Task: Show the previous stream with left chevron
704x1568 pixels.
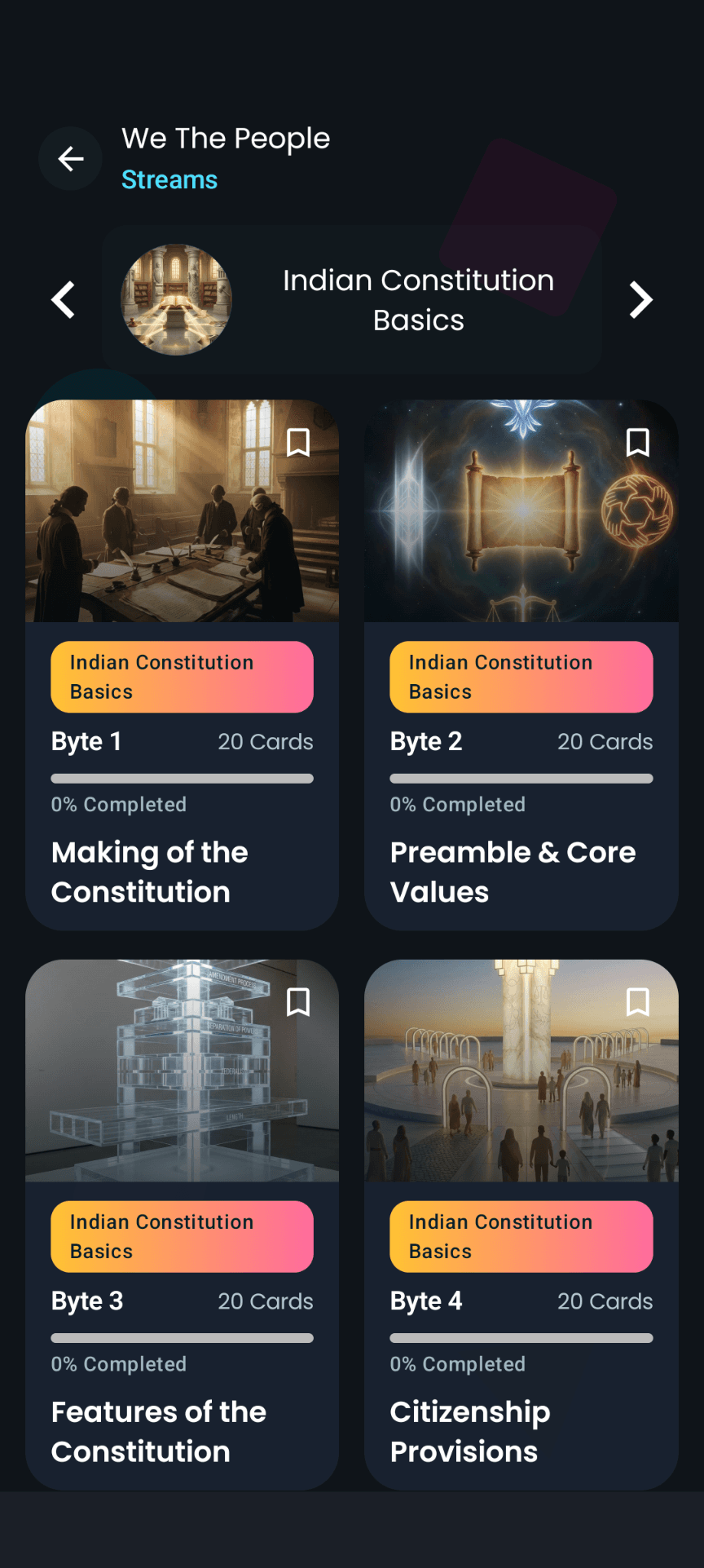Action: [x=64, y=300]
